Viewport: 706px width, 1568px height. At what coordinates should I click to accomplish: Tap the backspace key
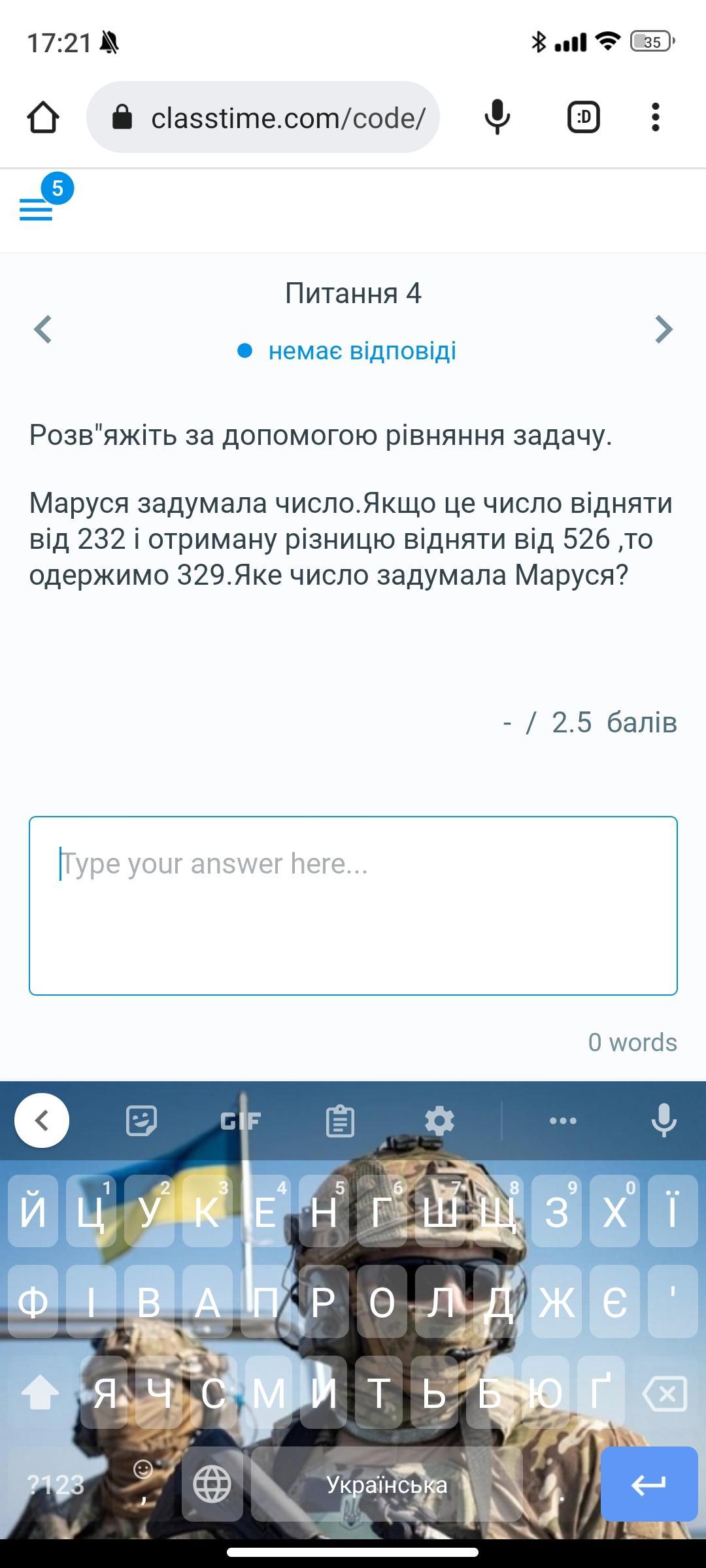(x=665, y=1394)
